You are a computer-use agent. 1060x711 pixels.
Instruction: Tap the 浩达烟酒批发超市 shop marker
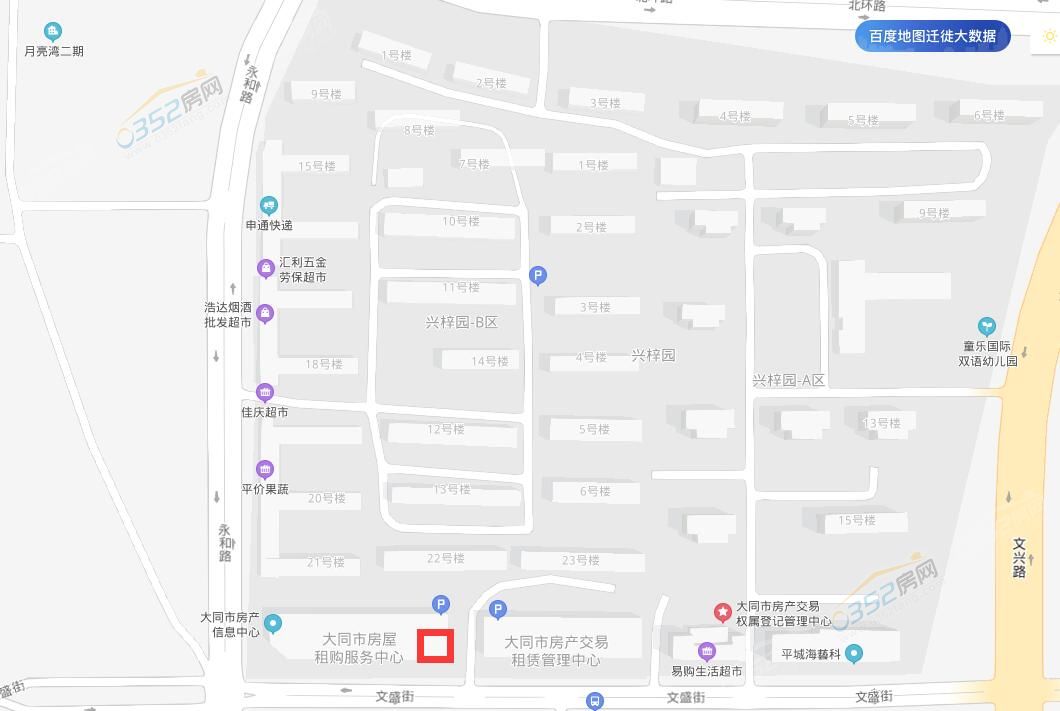pos(265,314)
